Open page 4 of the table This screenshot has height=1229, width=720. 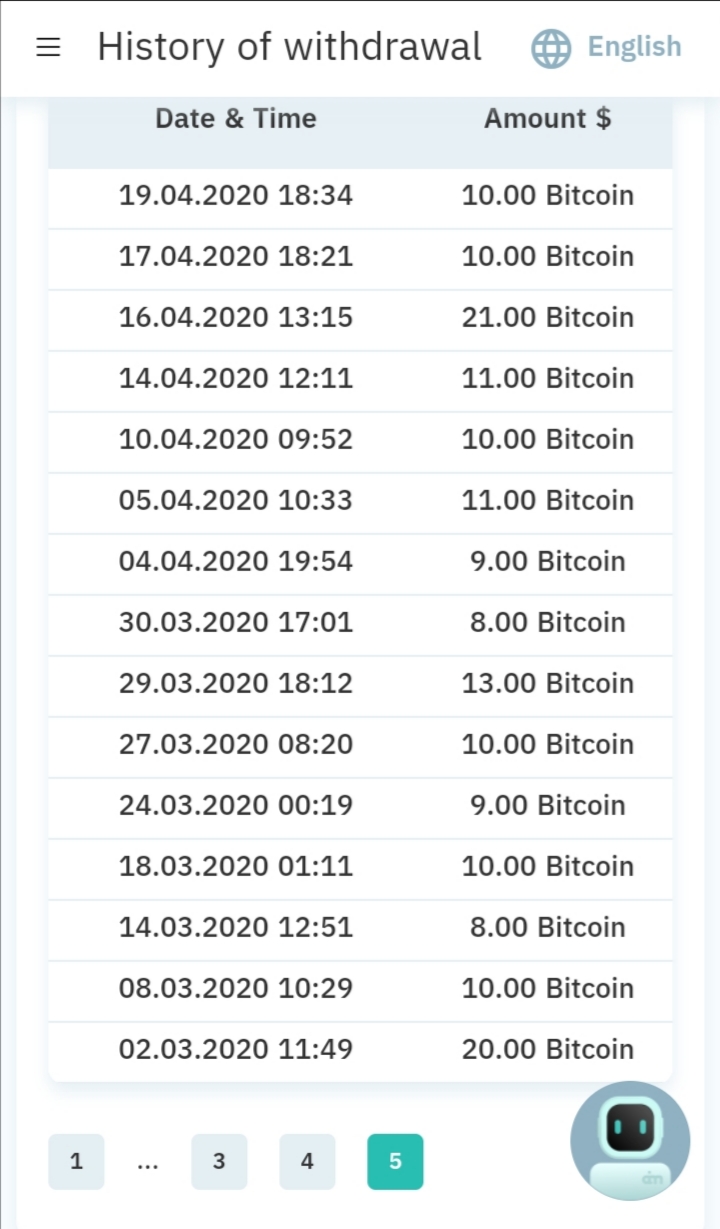tap(307, 1161)
